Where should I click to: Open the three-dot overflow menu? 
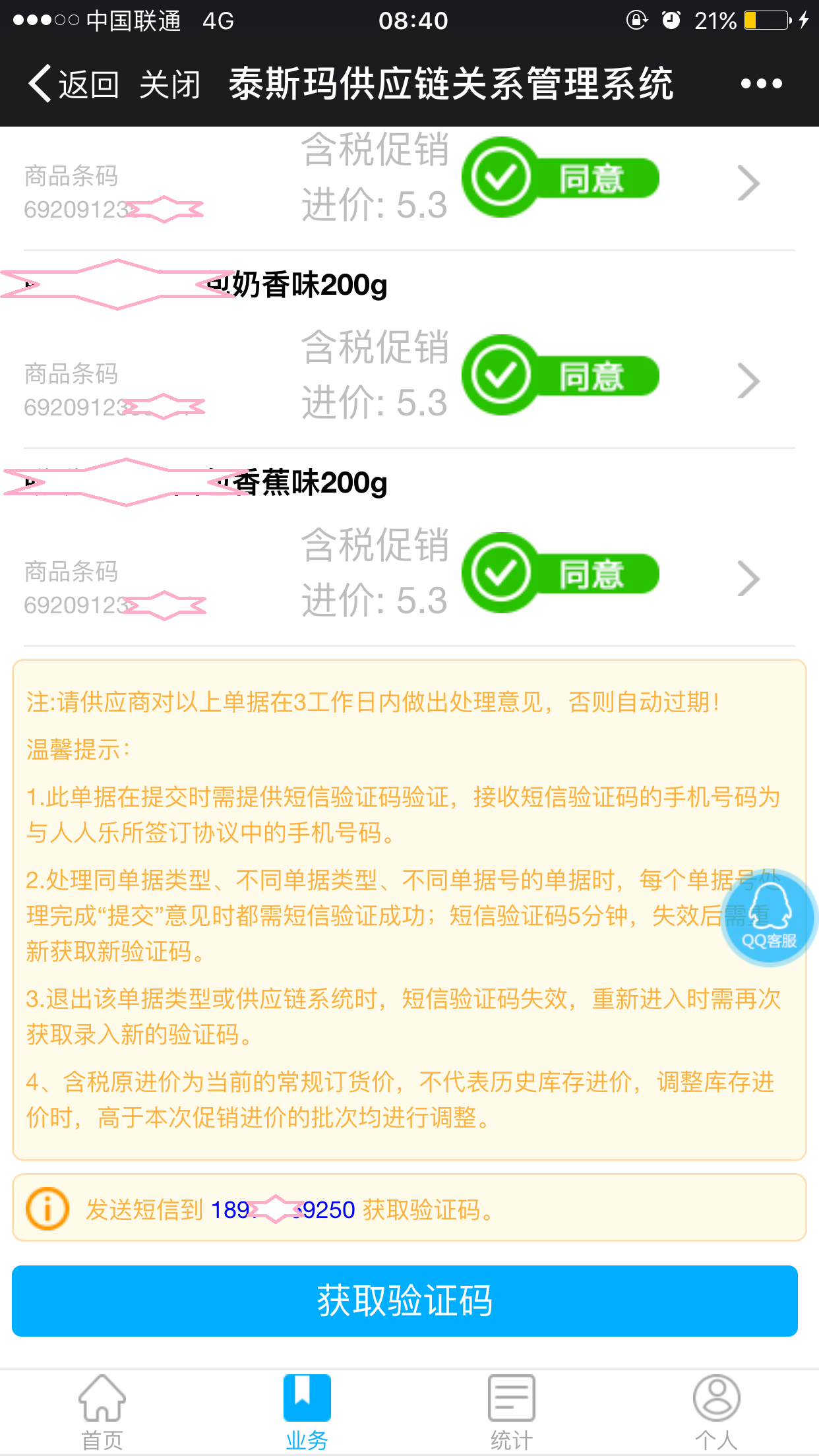761,84
